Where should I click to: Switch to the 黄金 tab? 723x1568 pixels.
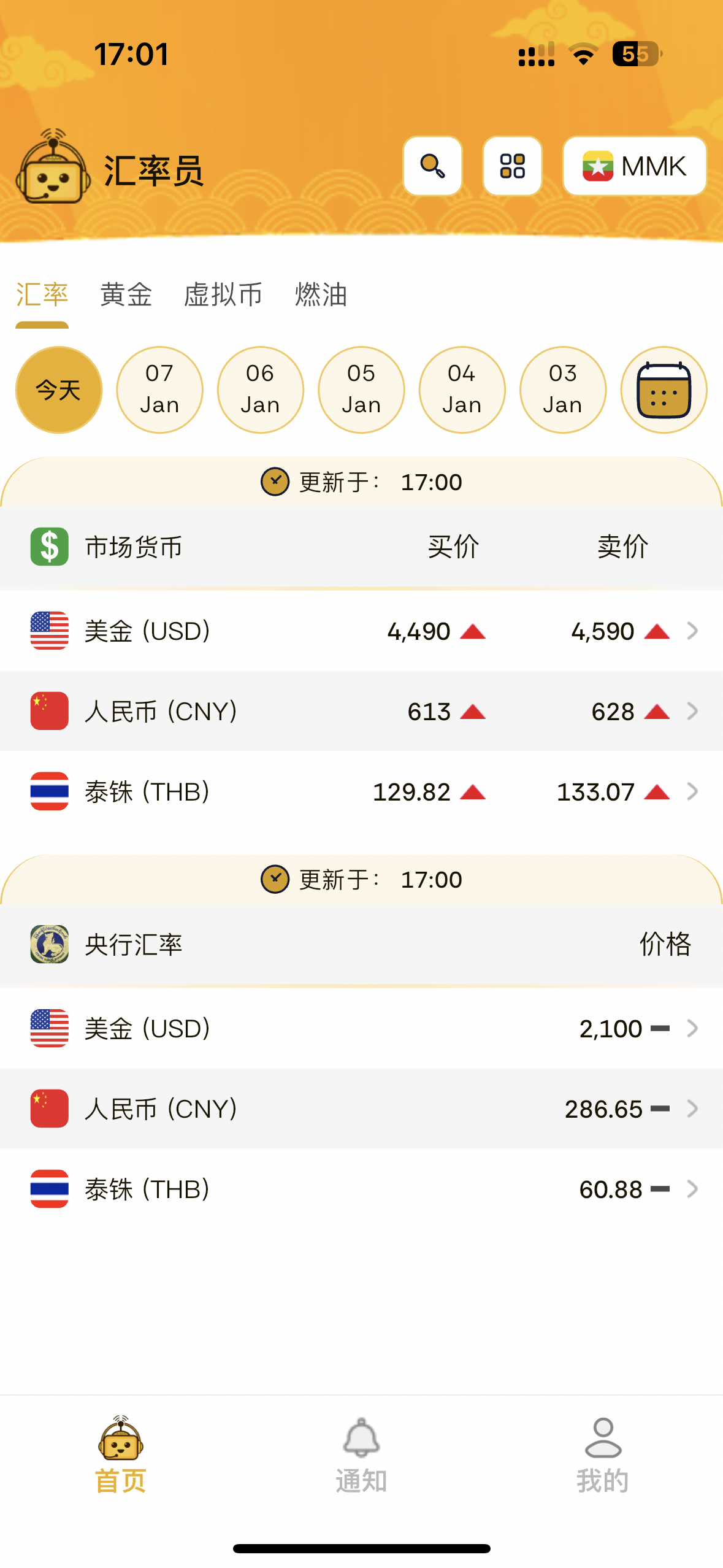pyautogui.click(x=126, y=295)
